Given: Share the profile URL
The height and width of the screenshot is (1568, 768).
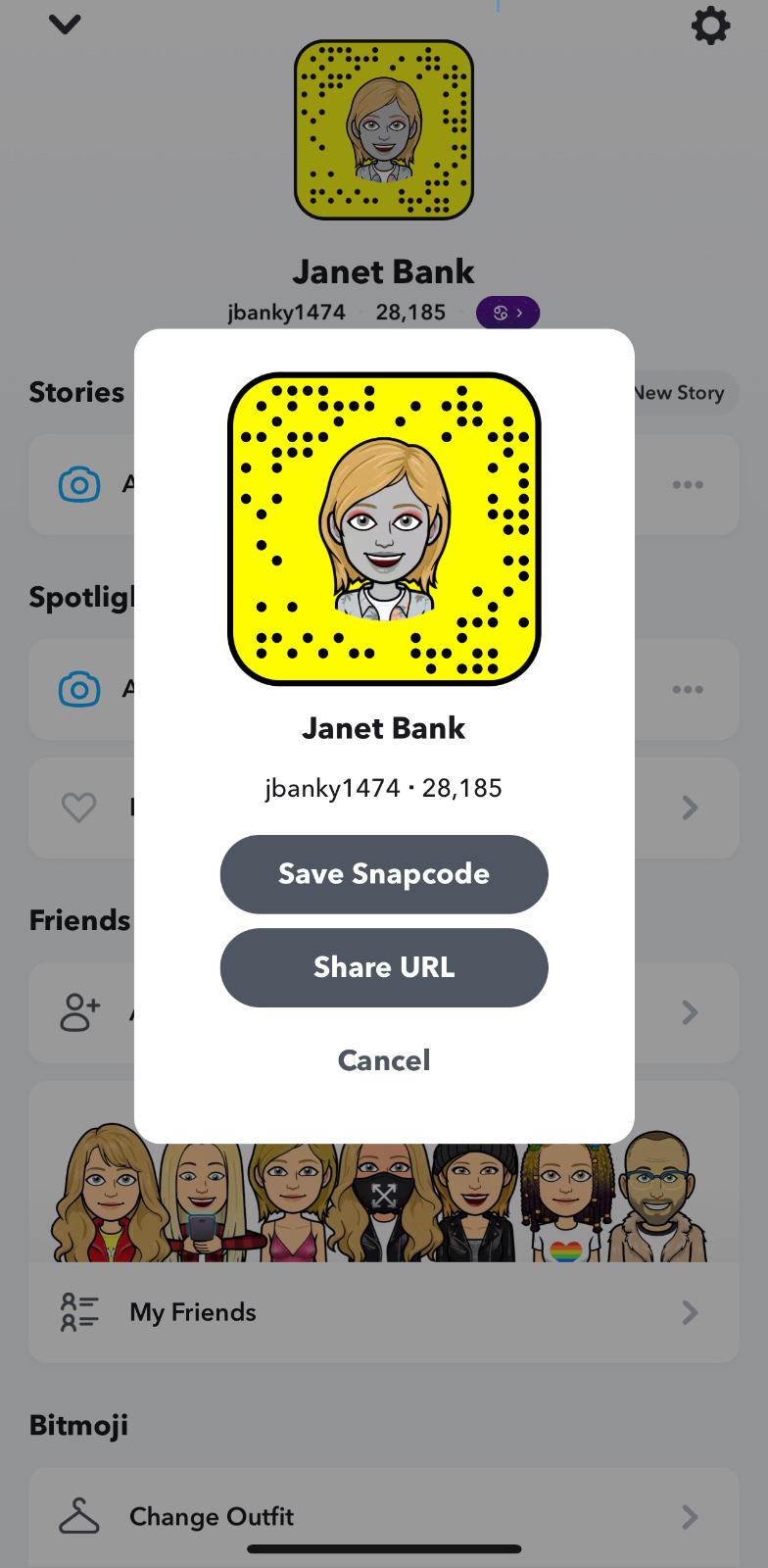Looking at the screenshot, I should coord(383,967).
